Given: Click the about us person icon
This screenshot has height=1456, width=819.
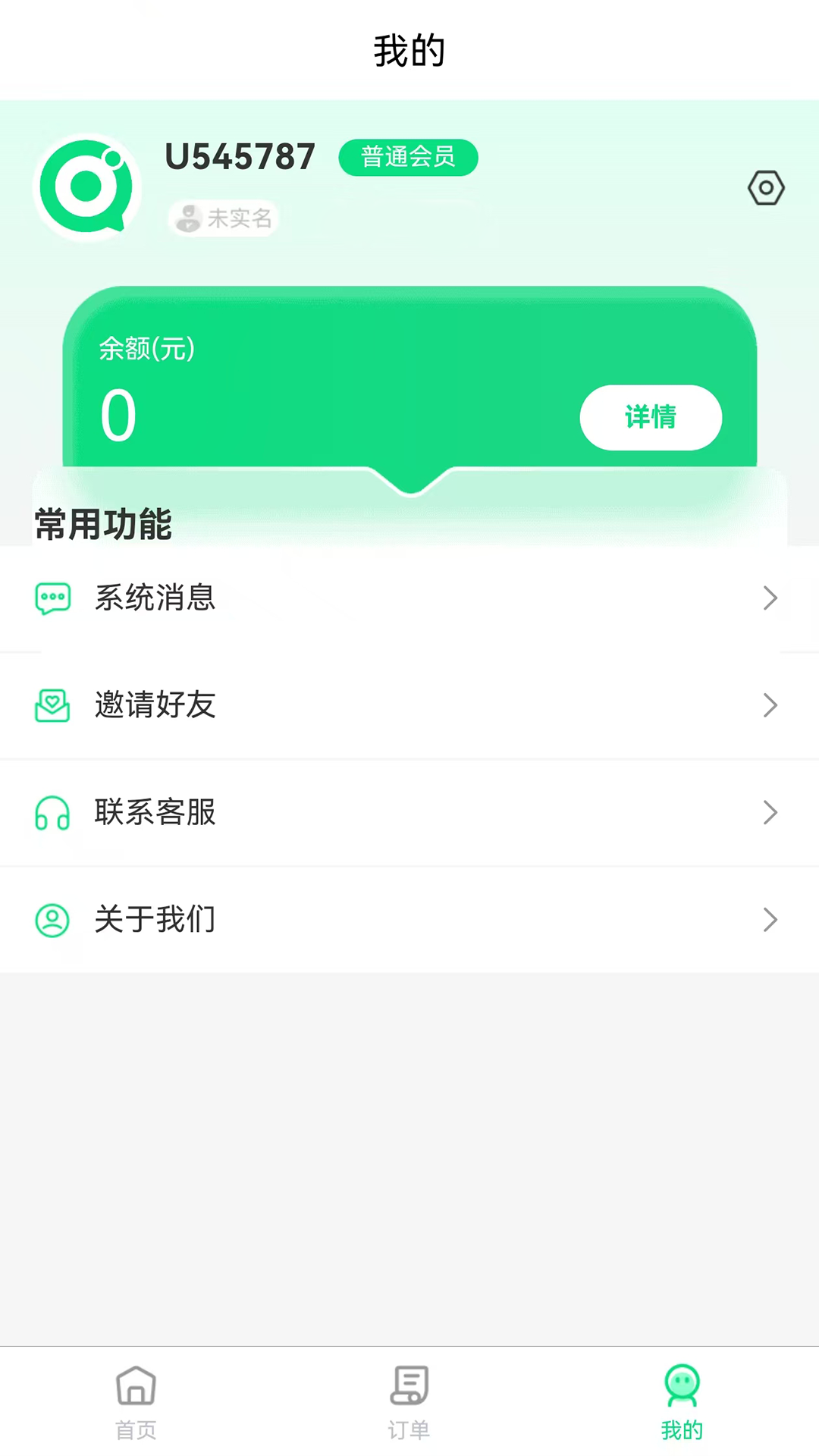Looking at the screenshot, I should [x=52, y=920].
